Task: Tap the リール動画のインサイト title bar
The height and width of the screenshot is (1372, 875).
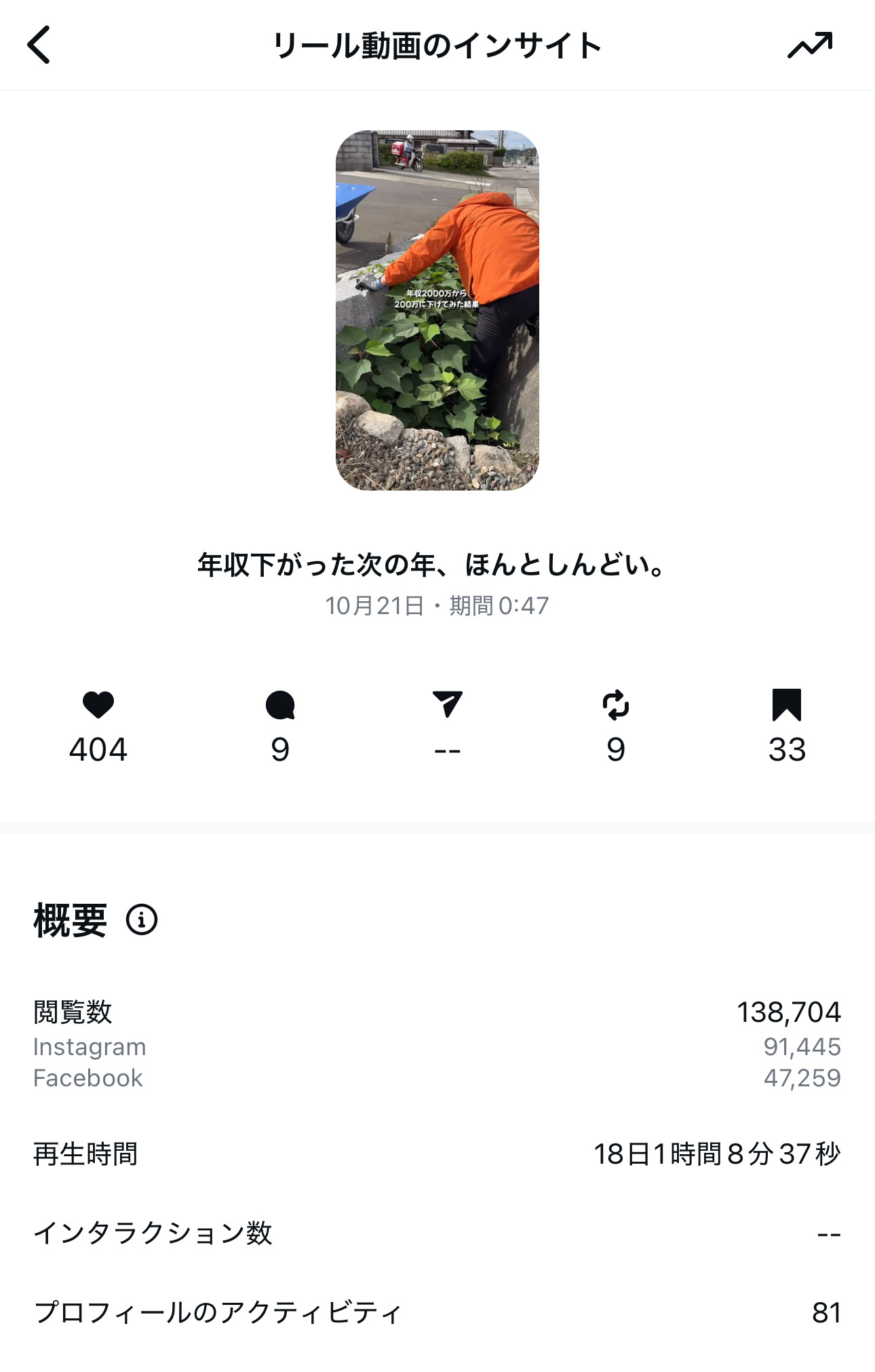Action: coord(437,45)
